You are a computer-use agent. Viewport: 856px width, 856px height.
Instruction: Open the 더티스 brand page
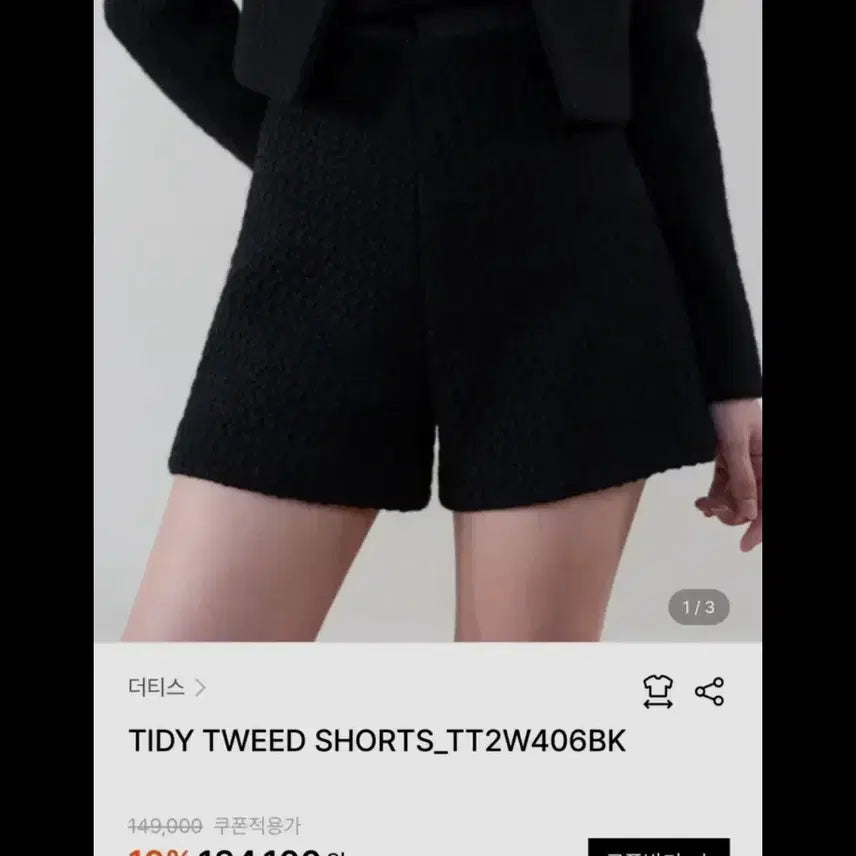[x=167, y=688]
